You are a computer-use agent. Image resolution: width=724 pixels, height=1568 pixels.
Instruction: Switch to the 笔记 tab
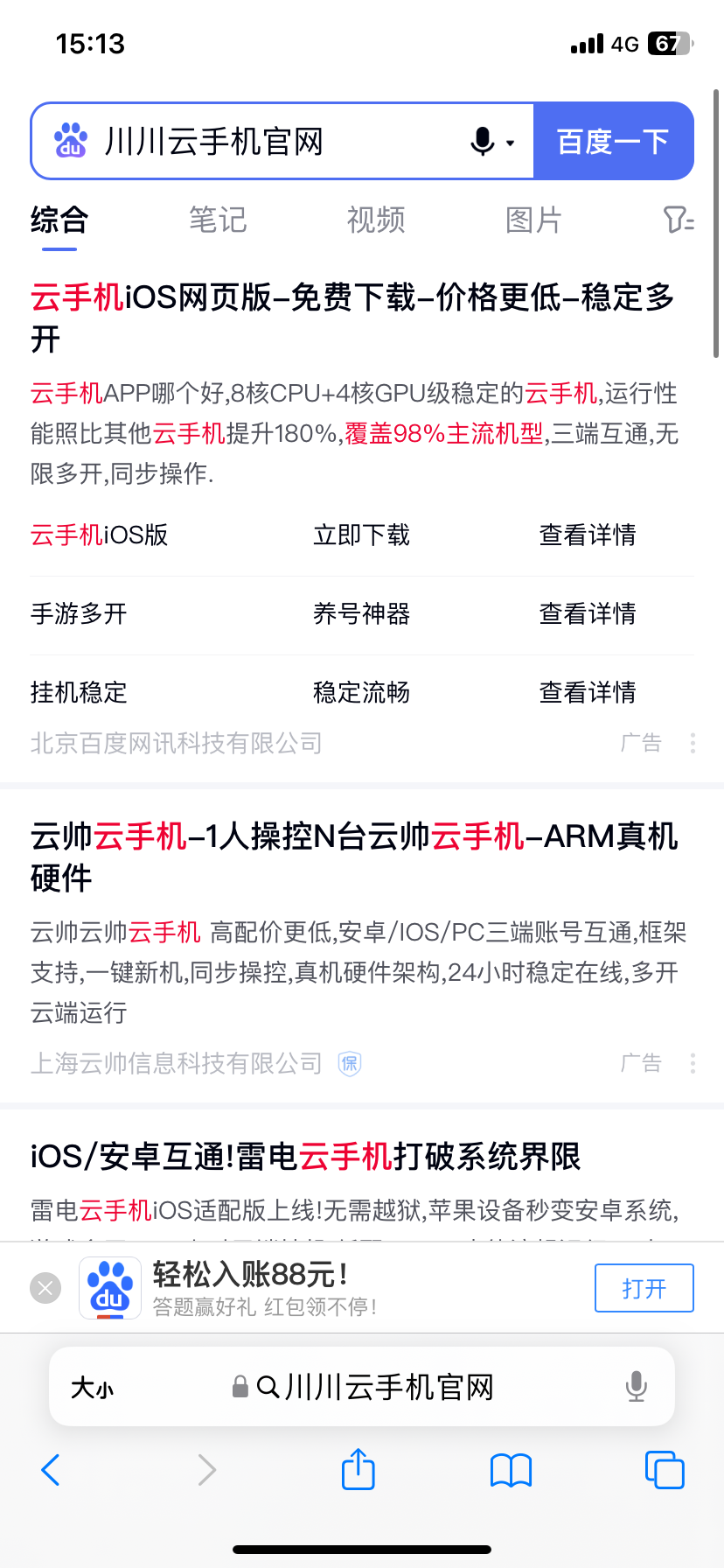point(217,220)
